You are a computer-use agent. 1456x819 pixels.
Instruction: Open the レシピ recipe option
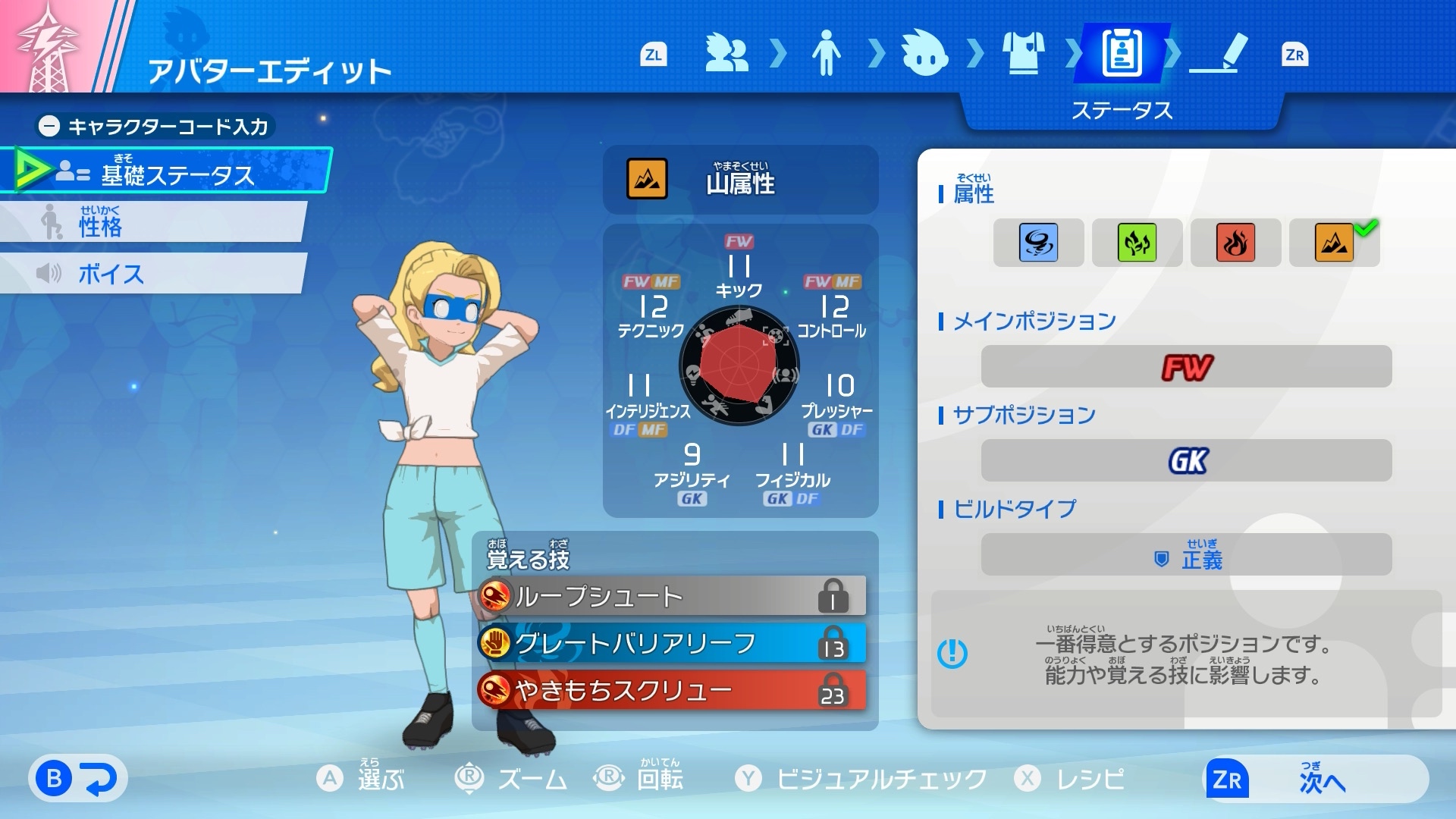point(1070,779)
